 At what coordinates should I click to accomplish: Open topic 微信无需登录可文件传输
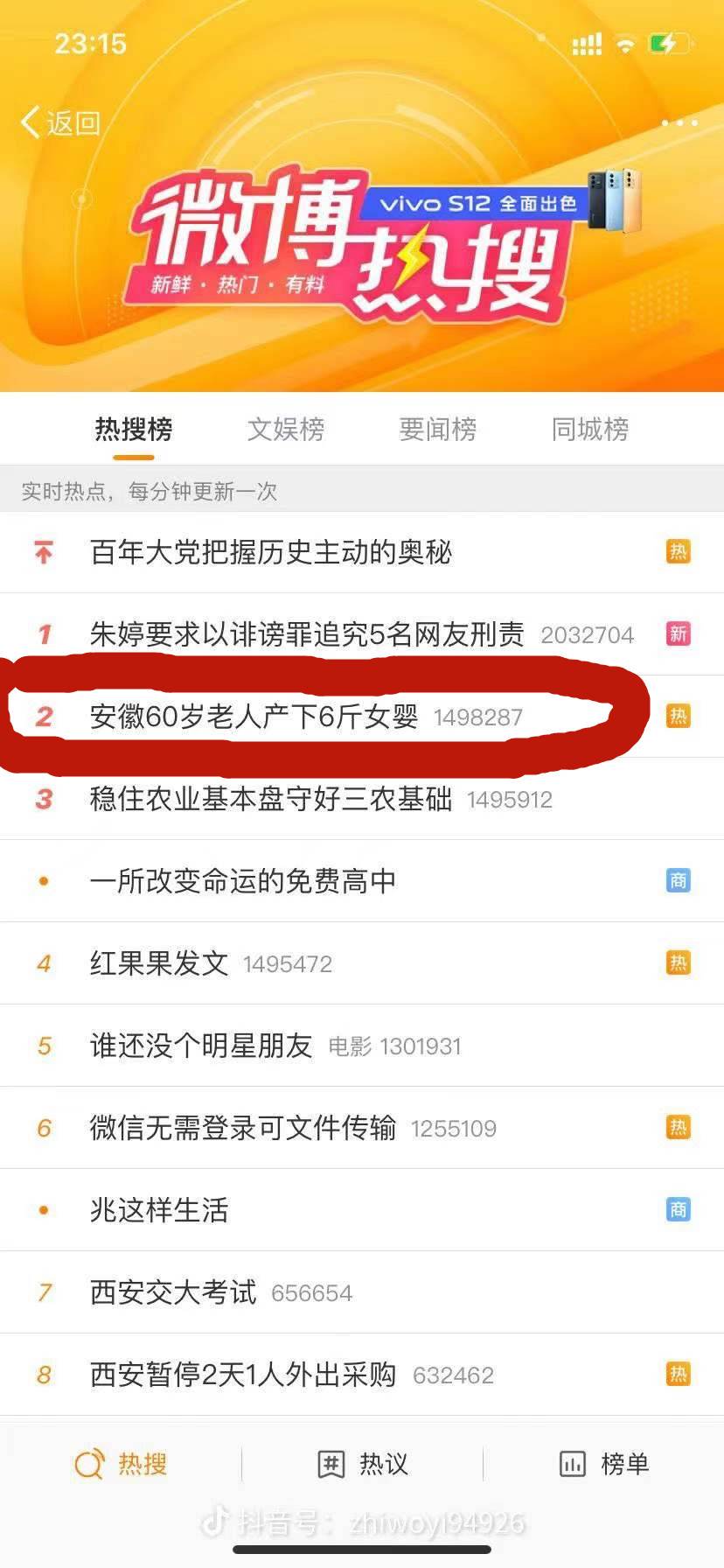[243, 1128]
